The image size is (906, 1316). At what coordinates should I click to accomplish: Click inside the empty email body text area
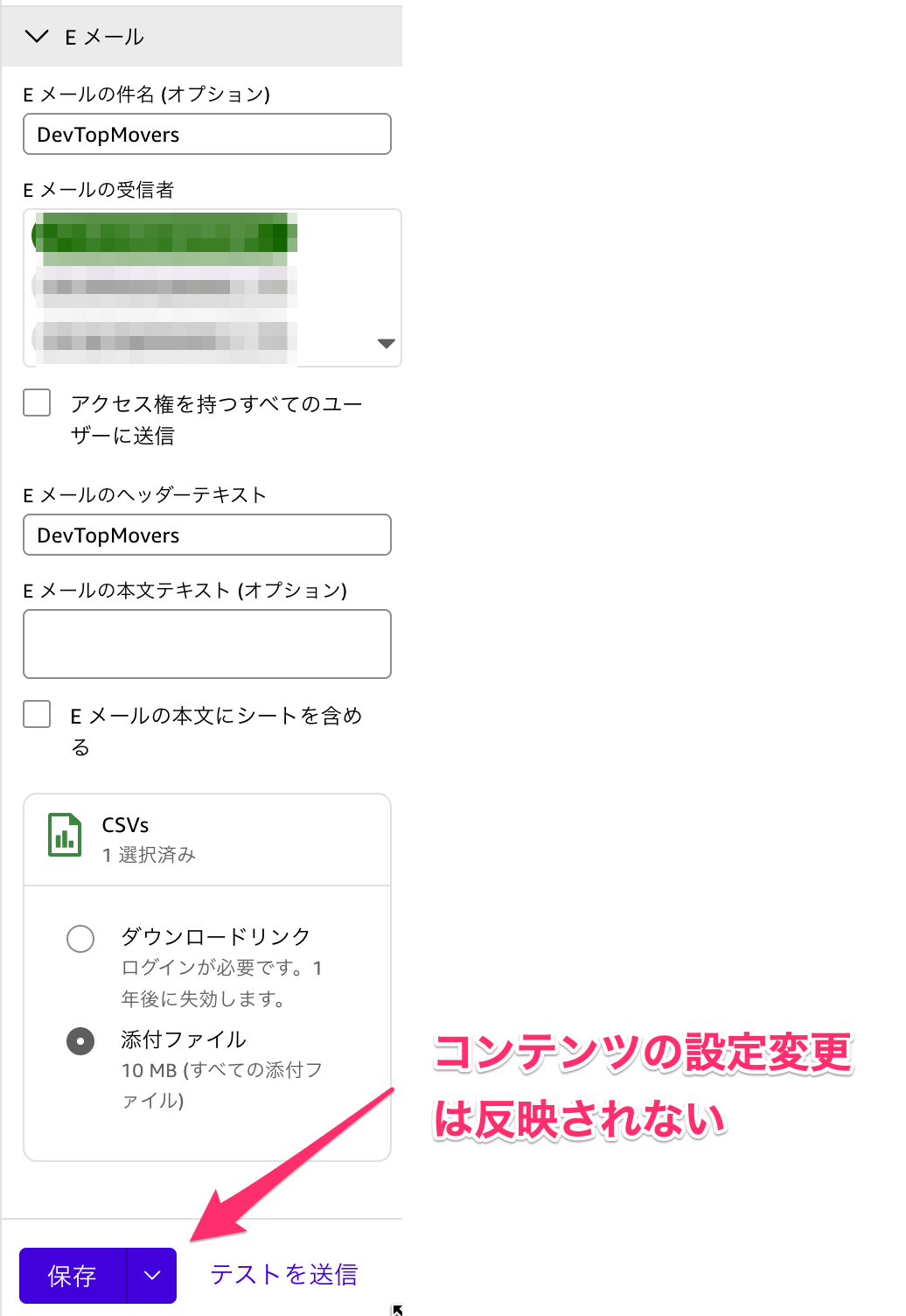[x=206, y=643]
